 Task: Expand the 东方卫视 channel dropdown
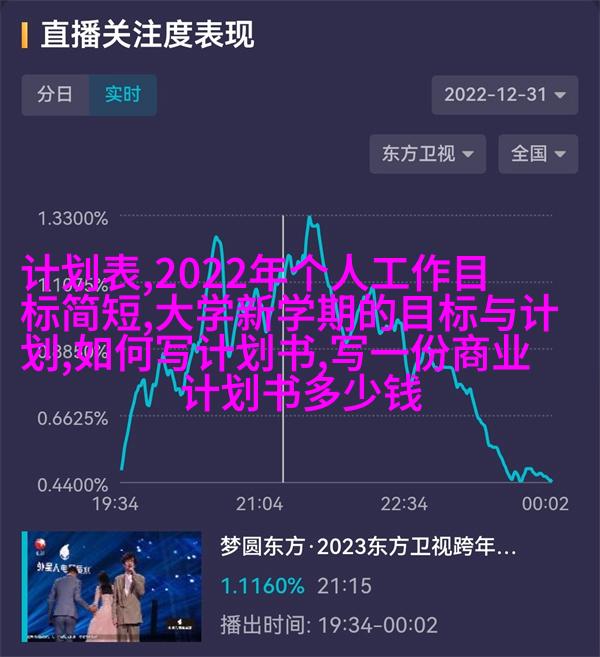(428, 154)
